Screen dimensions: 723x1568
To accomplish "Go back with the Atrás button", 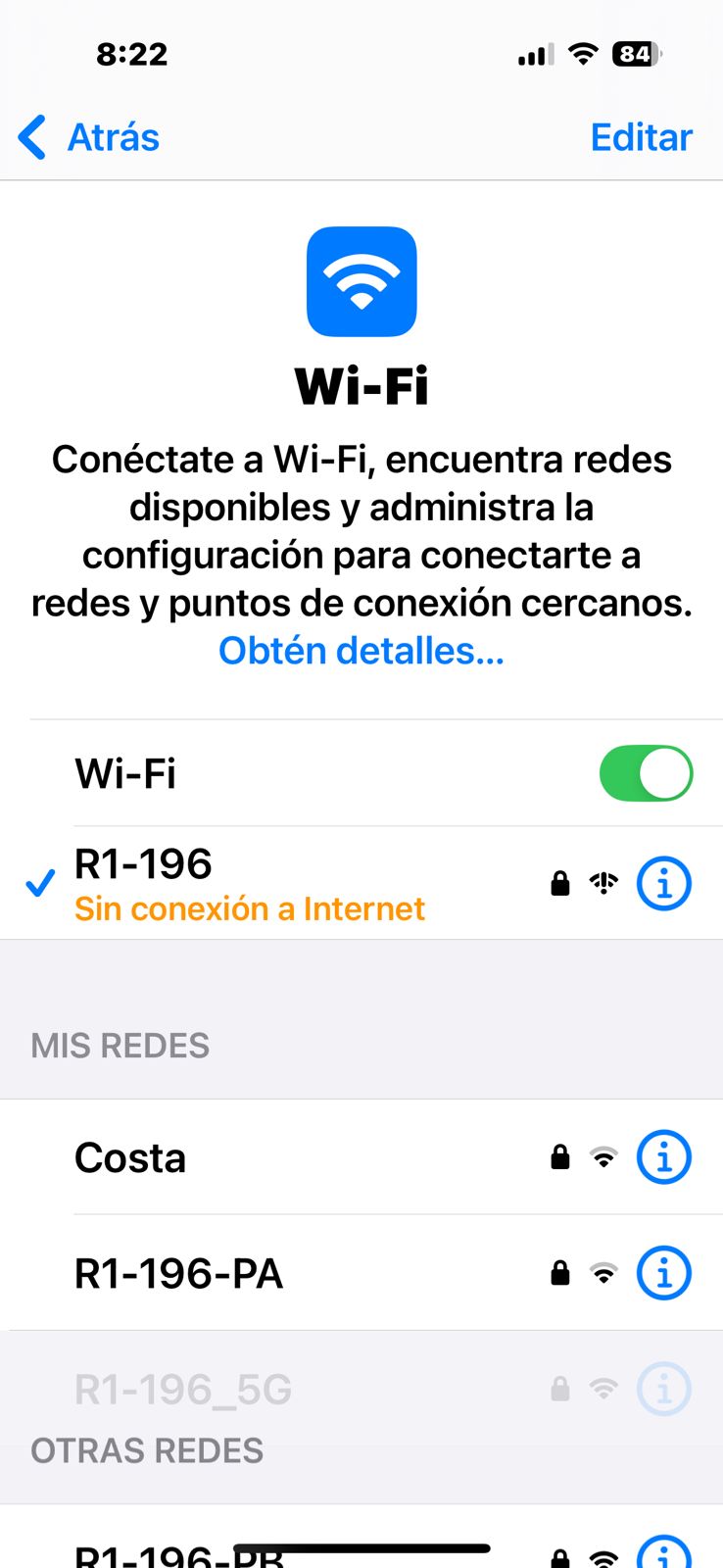I will (90, 137).
